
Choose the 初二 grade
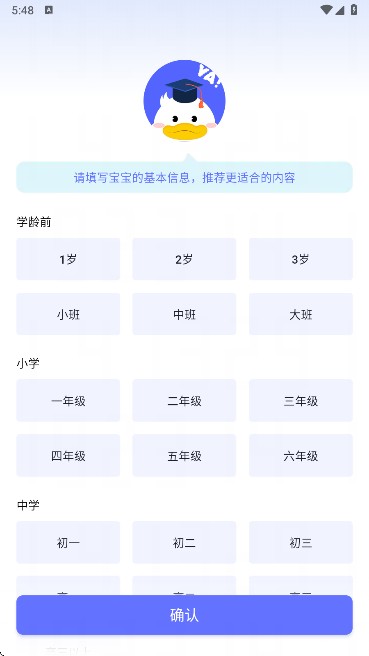click(184, 542)
